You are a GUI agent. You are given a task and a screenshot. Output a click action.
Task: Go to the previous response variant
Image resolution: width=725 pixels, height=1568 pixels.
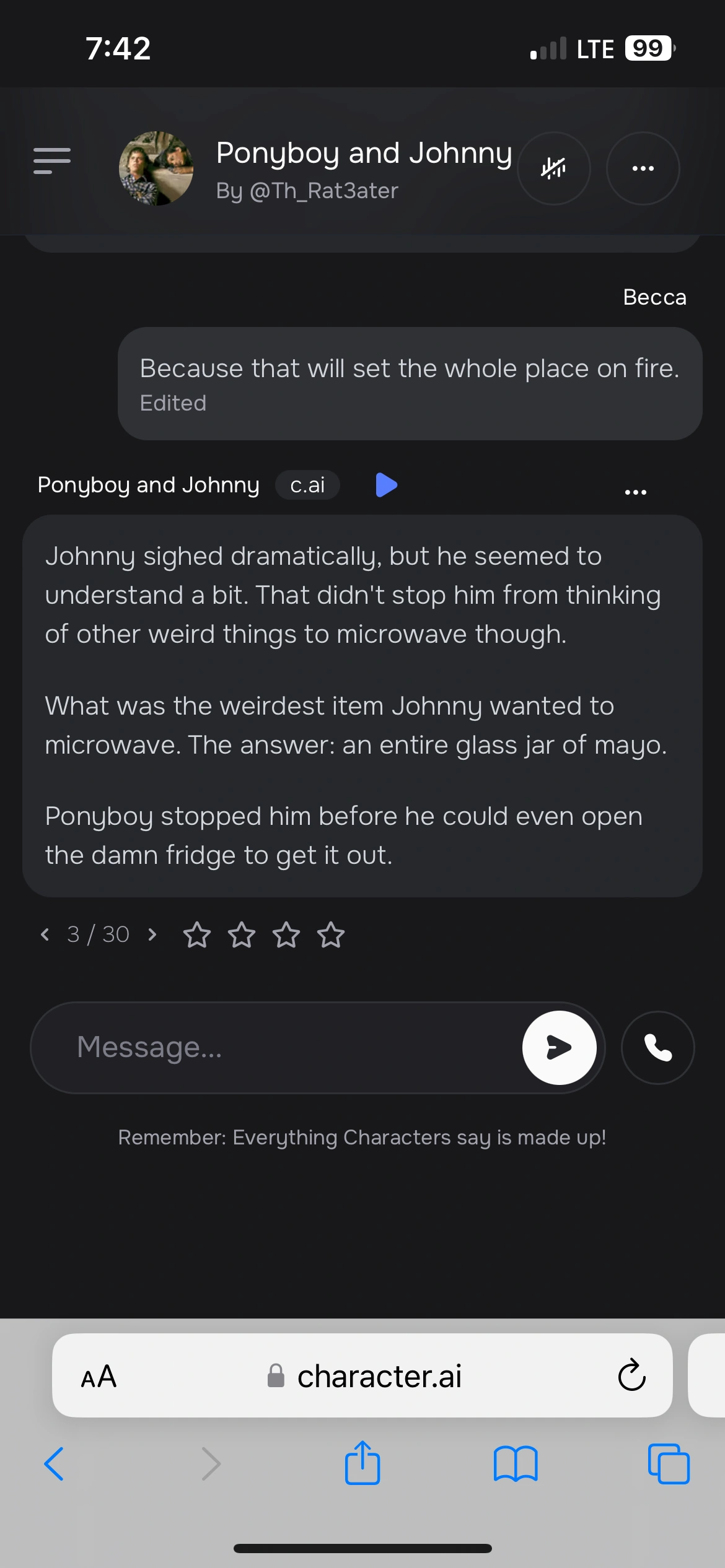click(45, 934)
